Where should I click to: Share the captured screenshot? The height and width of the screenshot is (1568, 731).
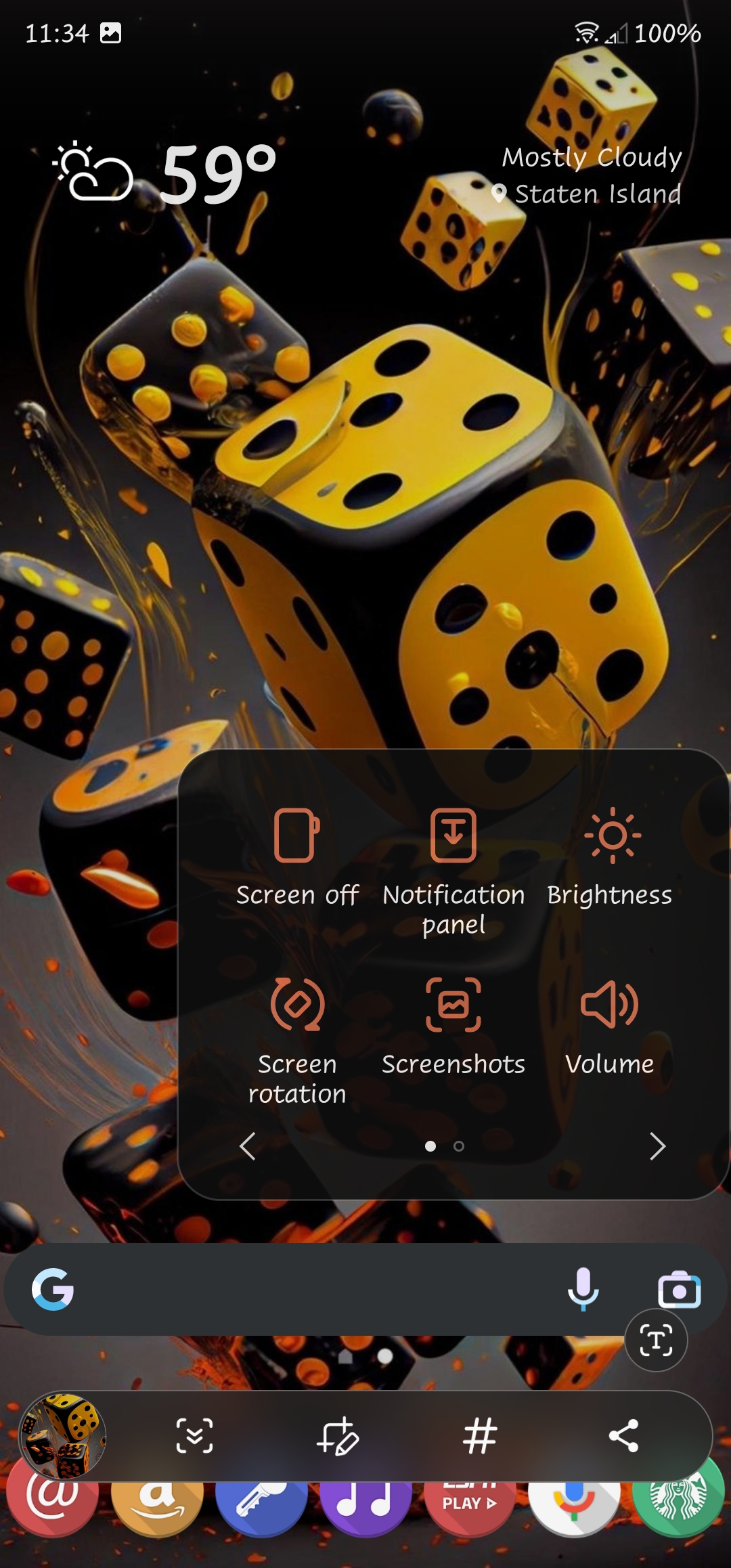[624, 1435]
